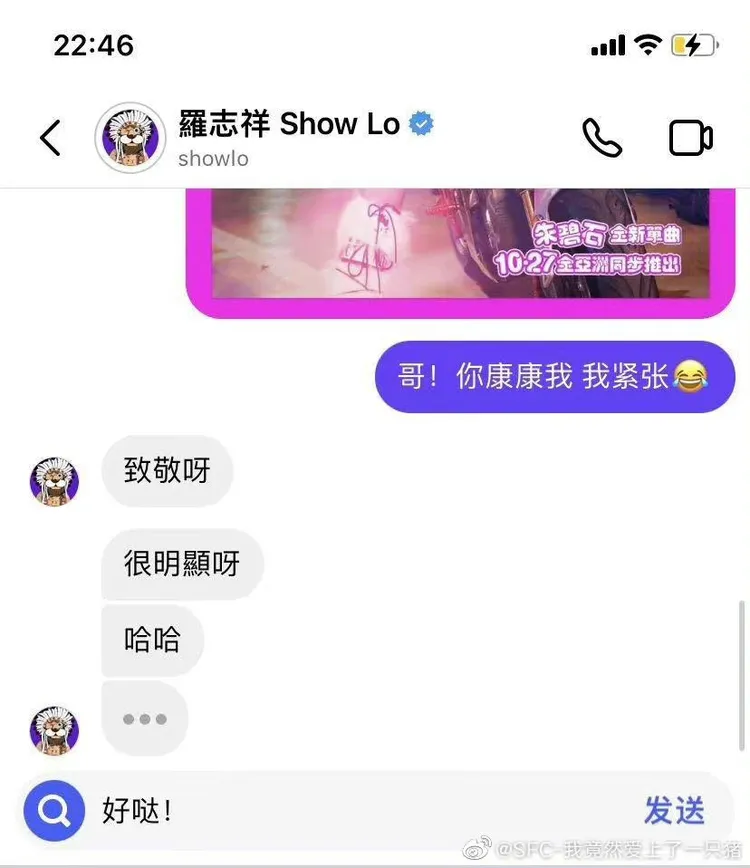This screenshot has height=868, width=750.
Task: Select the blue bubble 哥！你康康我 我紧张
Action: coord(555,376)
